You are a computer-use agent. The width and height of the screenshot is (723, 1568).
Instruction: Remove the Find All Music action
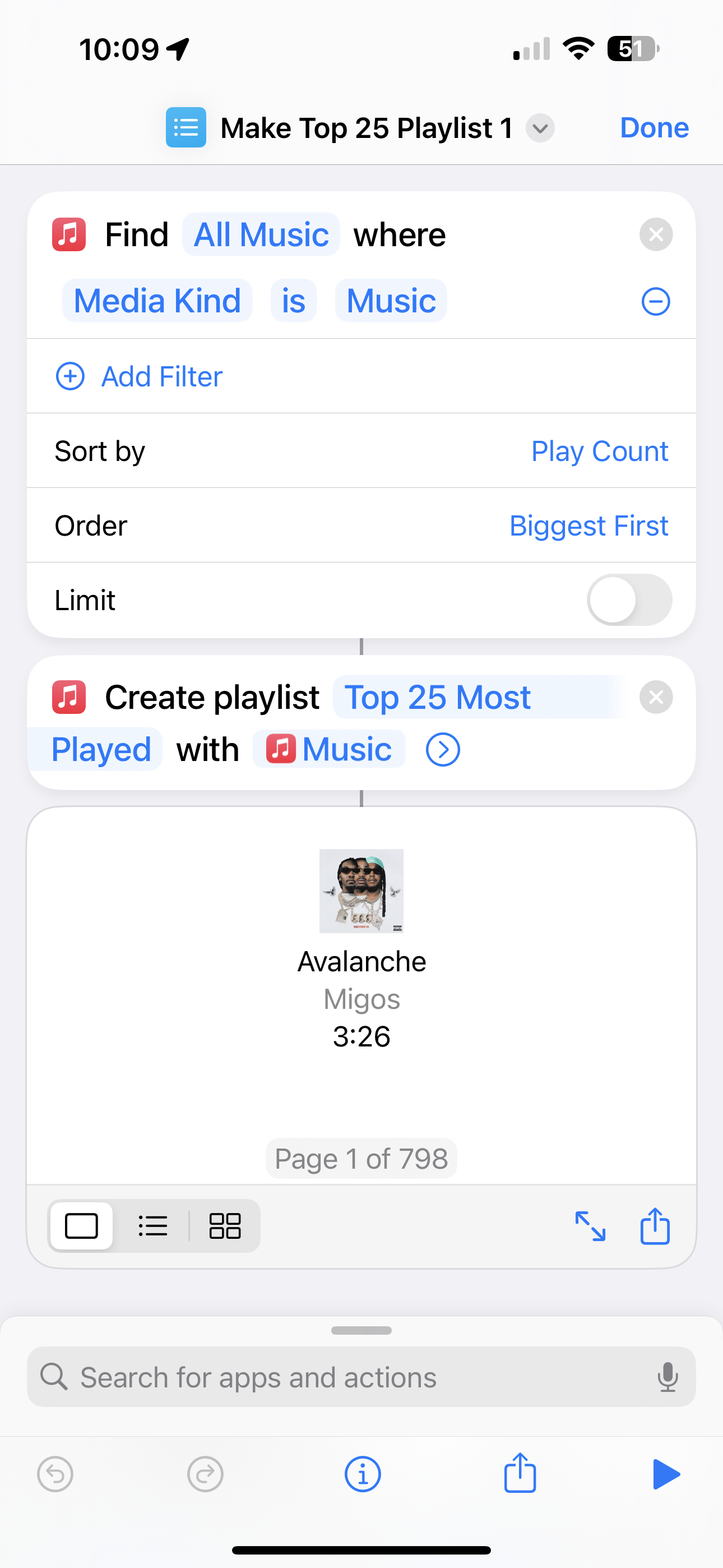[655, 235]
